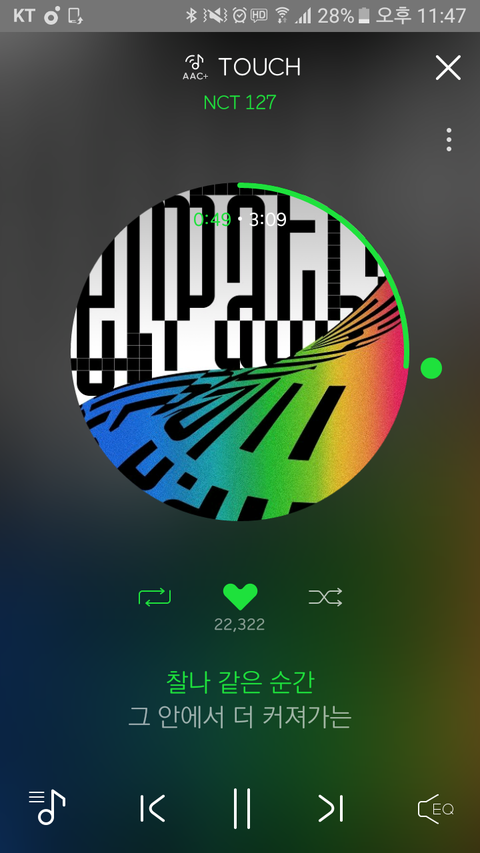
Task: Tap the green progress knob
Action: (431, 368)
